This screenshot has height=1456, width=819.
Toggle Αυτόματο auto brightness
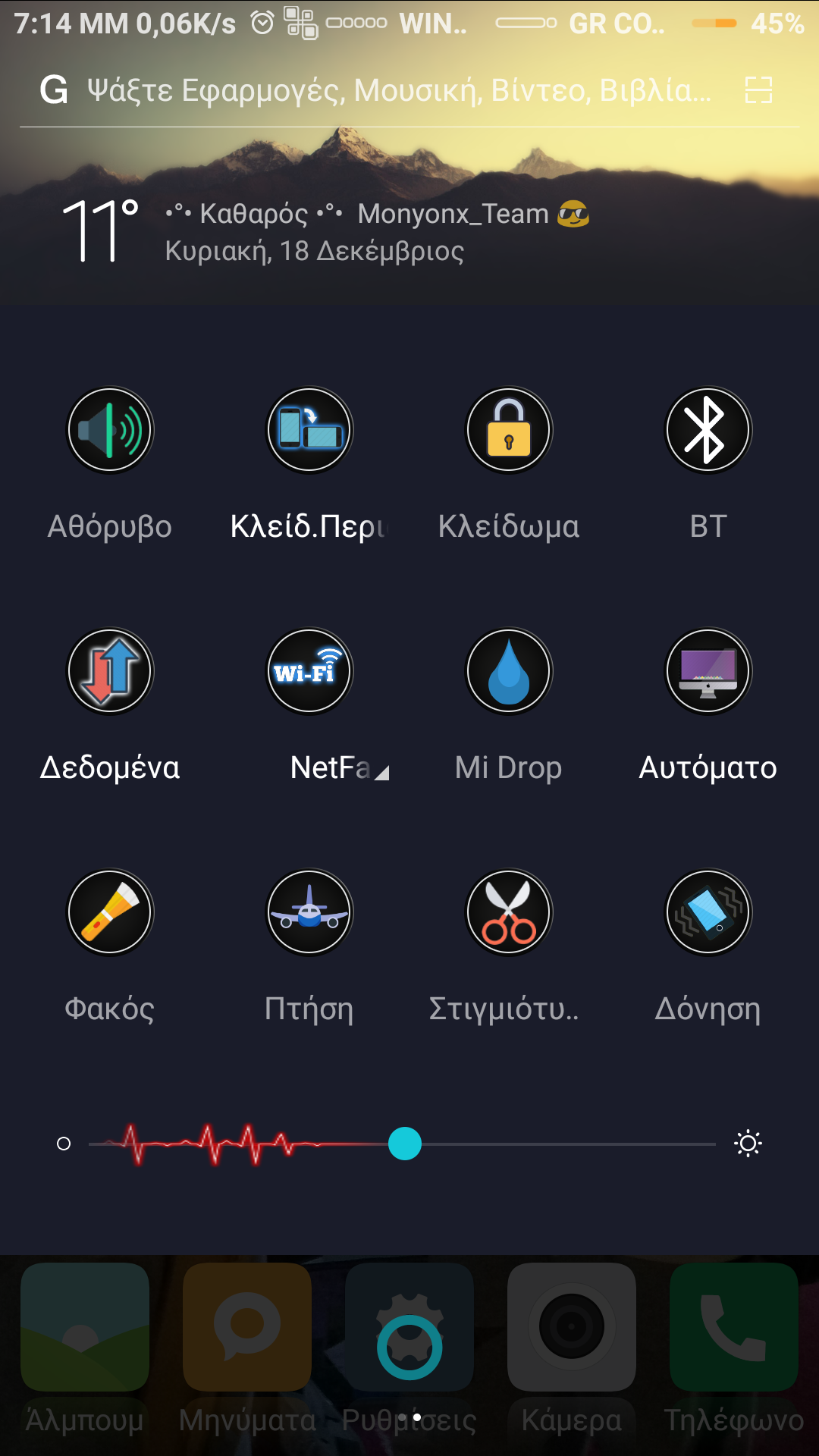pos(708,671)
